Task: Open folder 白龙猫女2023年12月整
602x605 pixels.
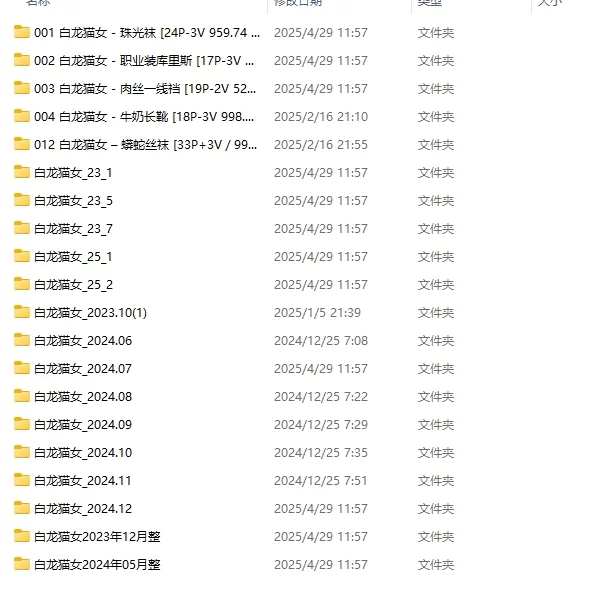Action: pos(97,537)
